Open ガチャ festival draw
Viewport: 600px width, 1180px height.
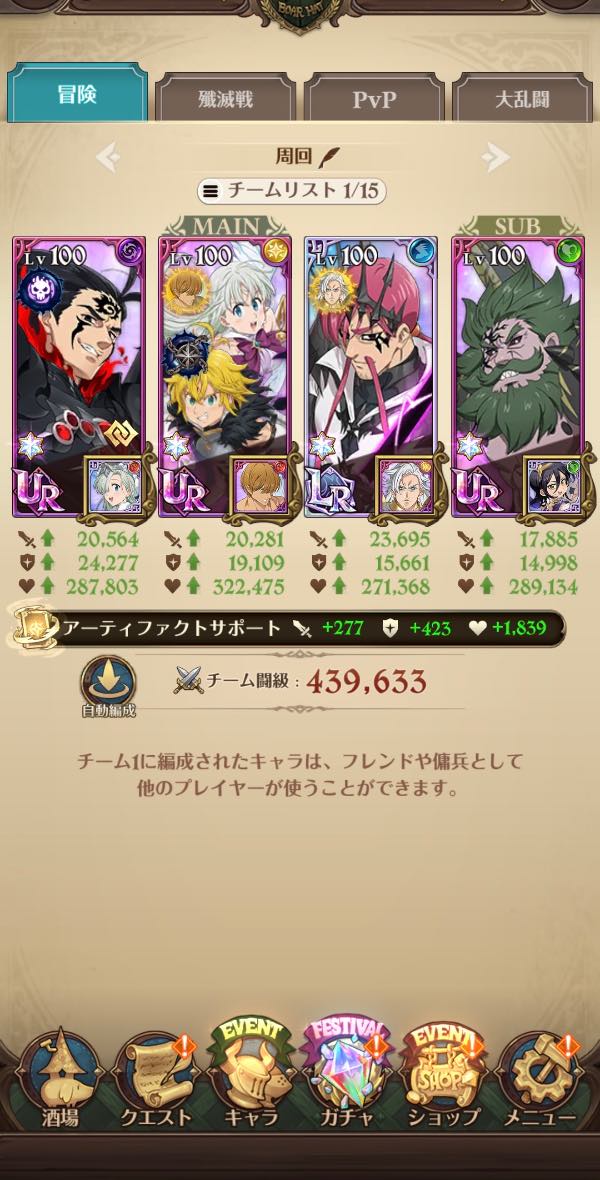346,1080
